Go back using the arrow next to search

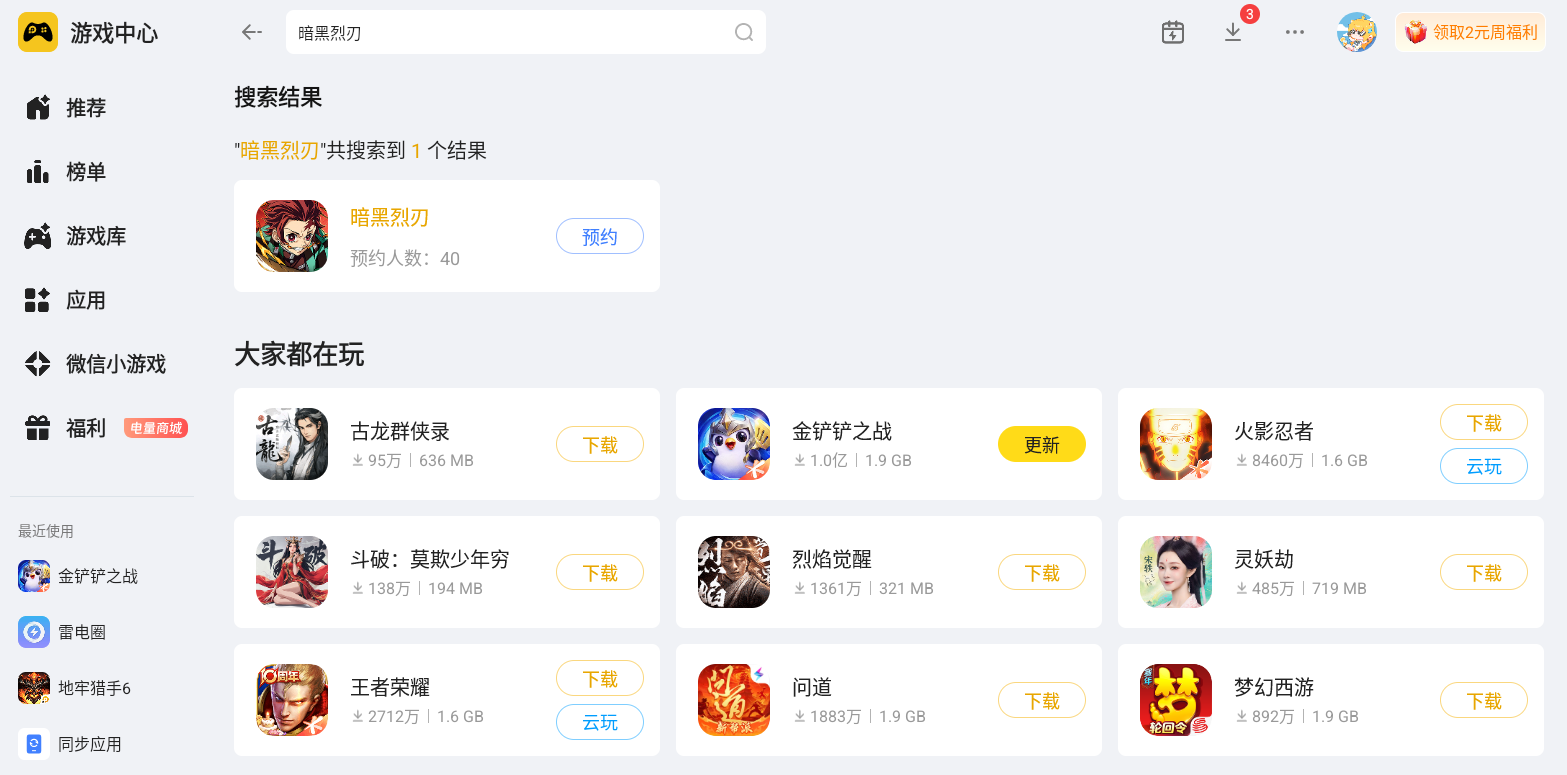point(251,32)
